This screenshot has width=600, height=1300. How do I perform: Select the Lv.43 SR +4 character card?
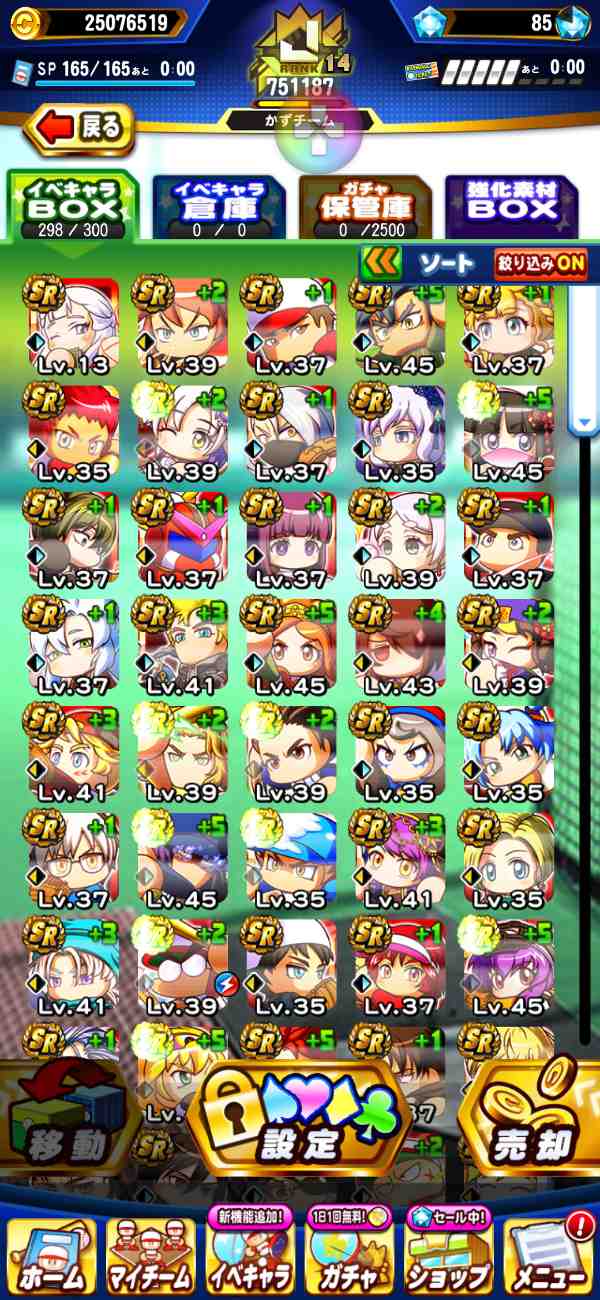point(398,645)
